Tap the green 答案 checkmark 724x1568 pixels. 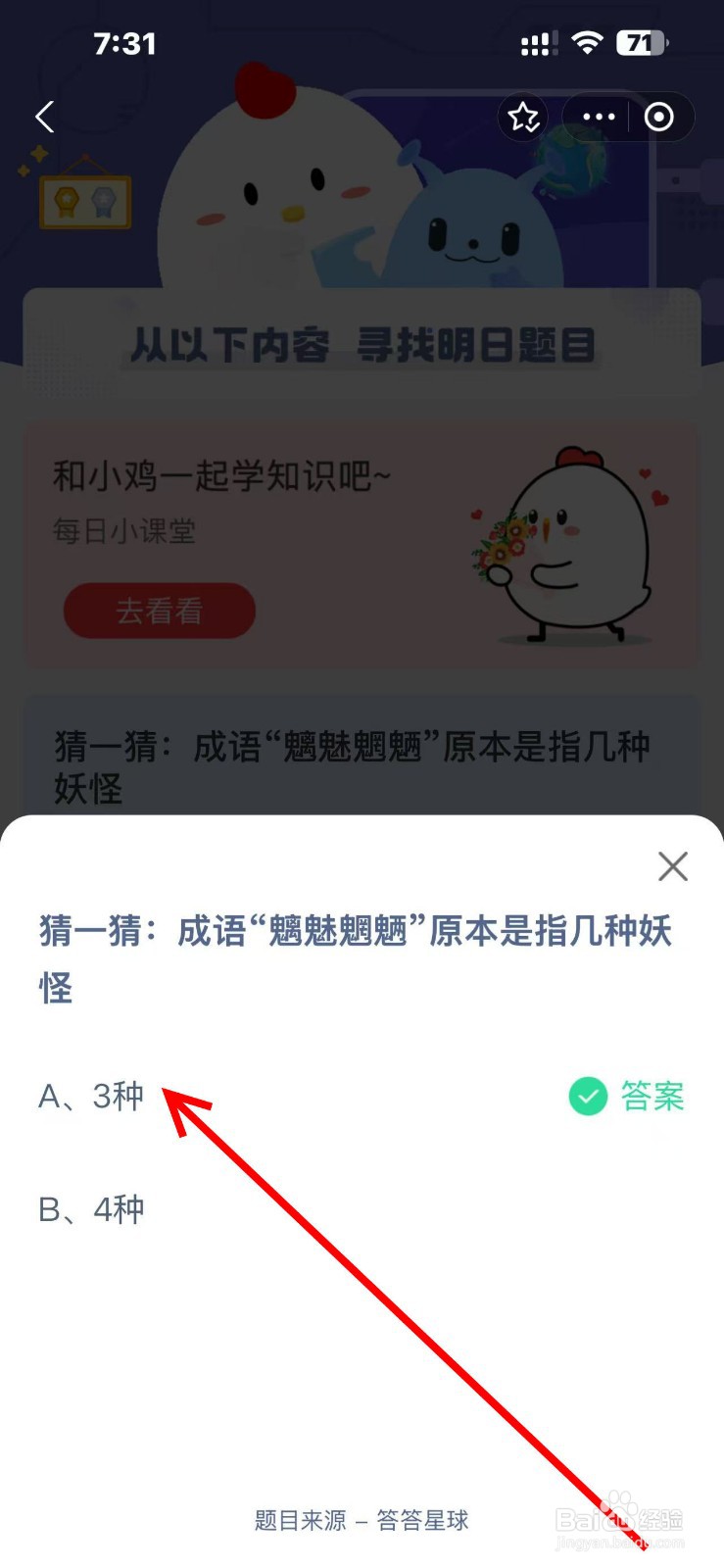coord(627,1096)
